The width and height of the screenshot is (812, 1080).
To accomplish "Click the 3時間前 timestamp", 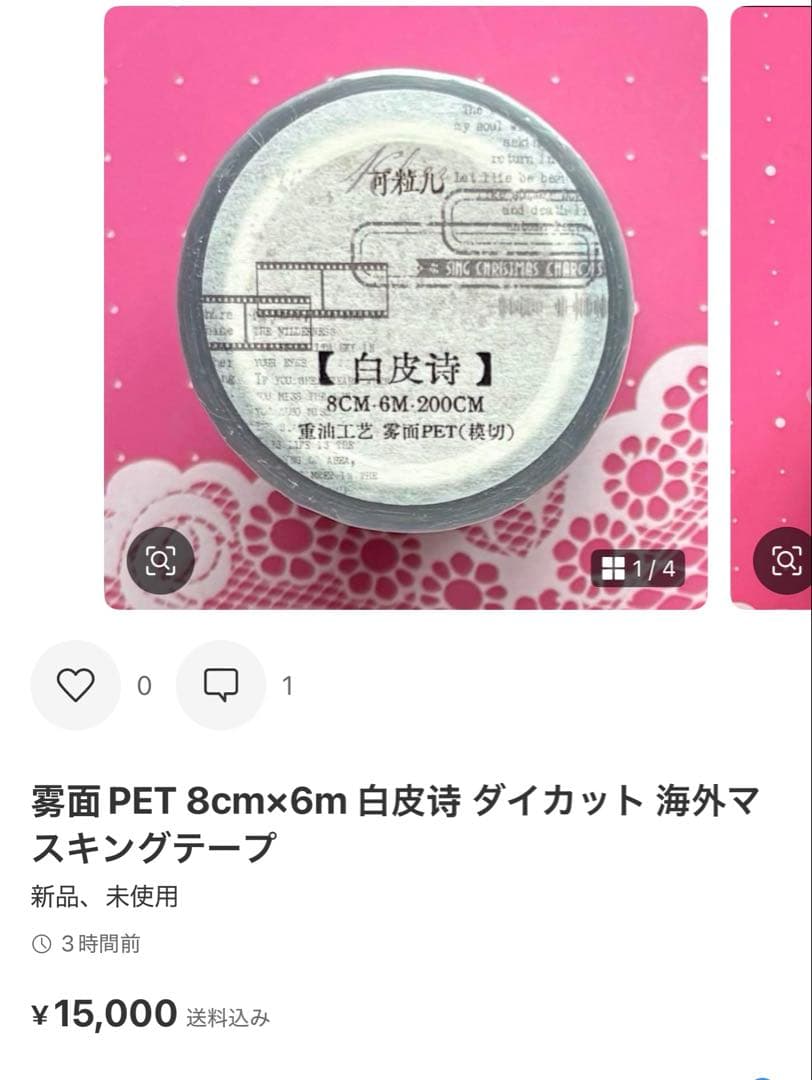I will click(90, 942).
